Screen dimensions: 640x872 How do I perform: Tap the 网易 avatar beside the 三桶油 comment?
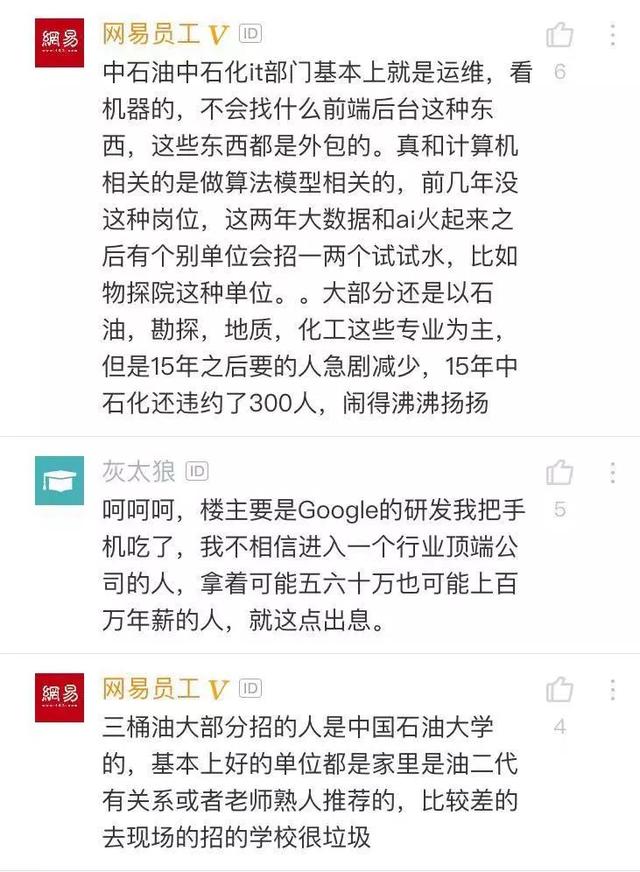pyautogui.click(x=60, y=697)
